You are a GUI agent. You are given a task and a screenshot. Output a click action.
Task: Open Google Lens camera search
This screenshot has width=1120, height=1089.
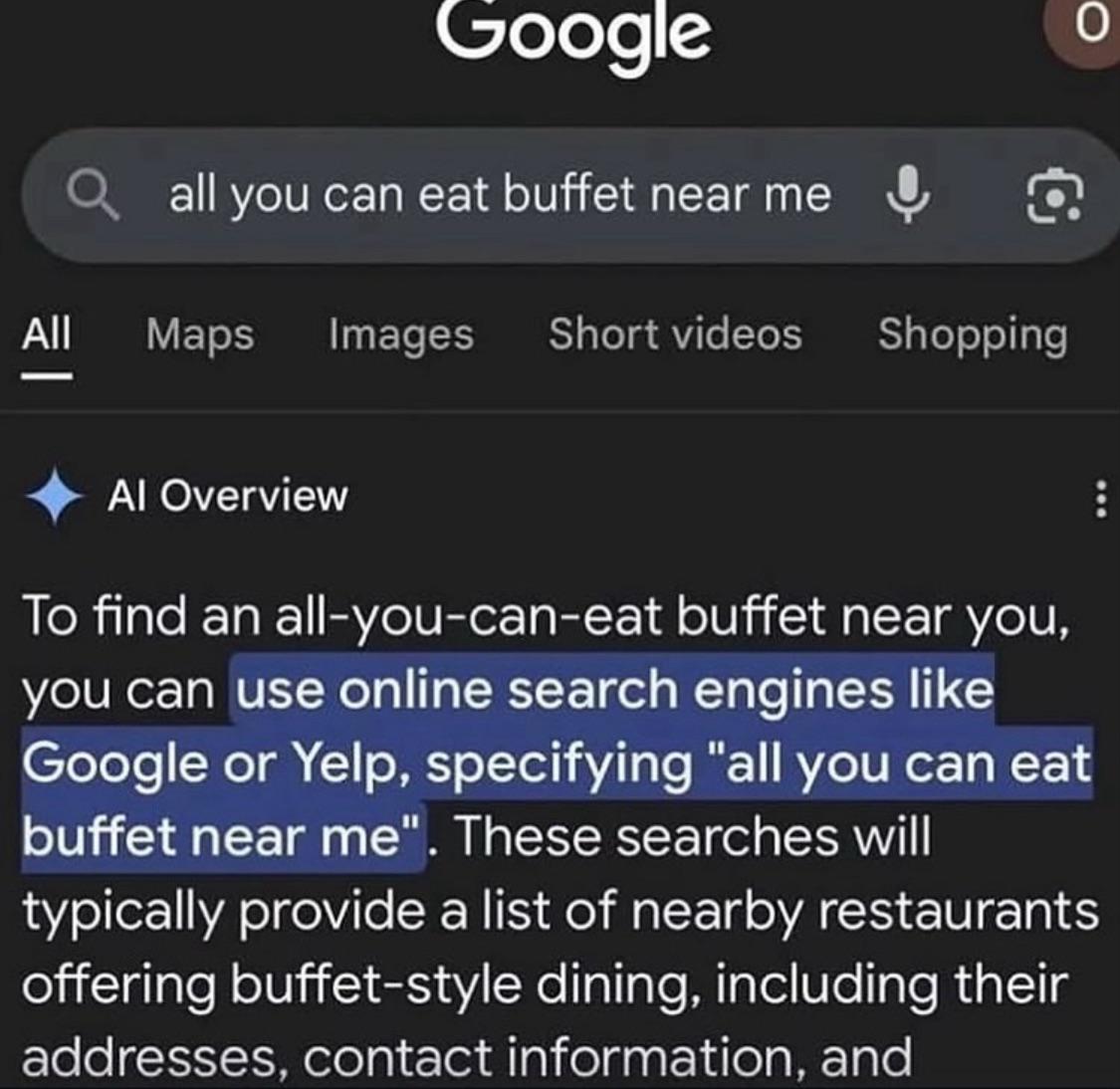pos(1053,195)
